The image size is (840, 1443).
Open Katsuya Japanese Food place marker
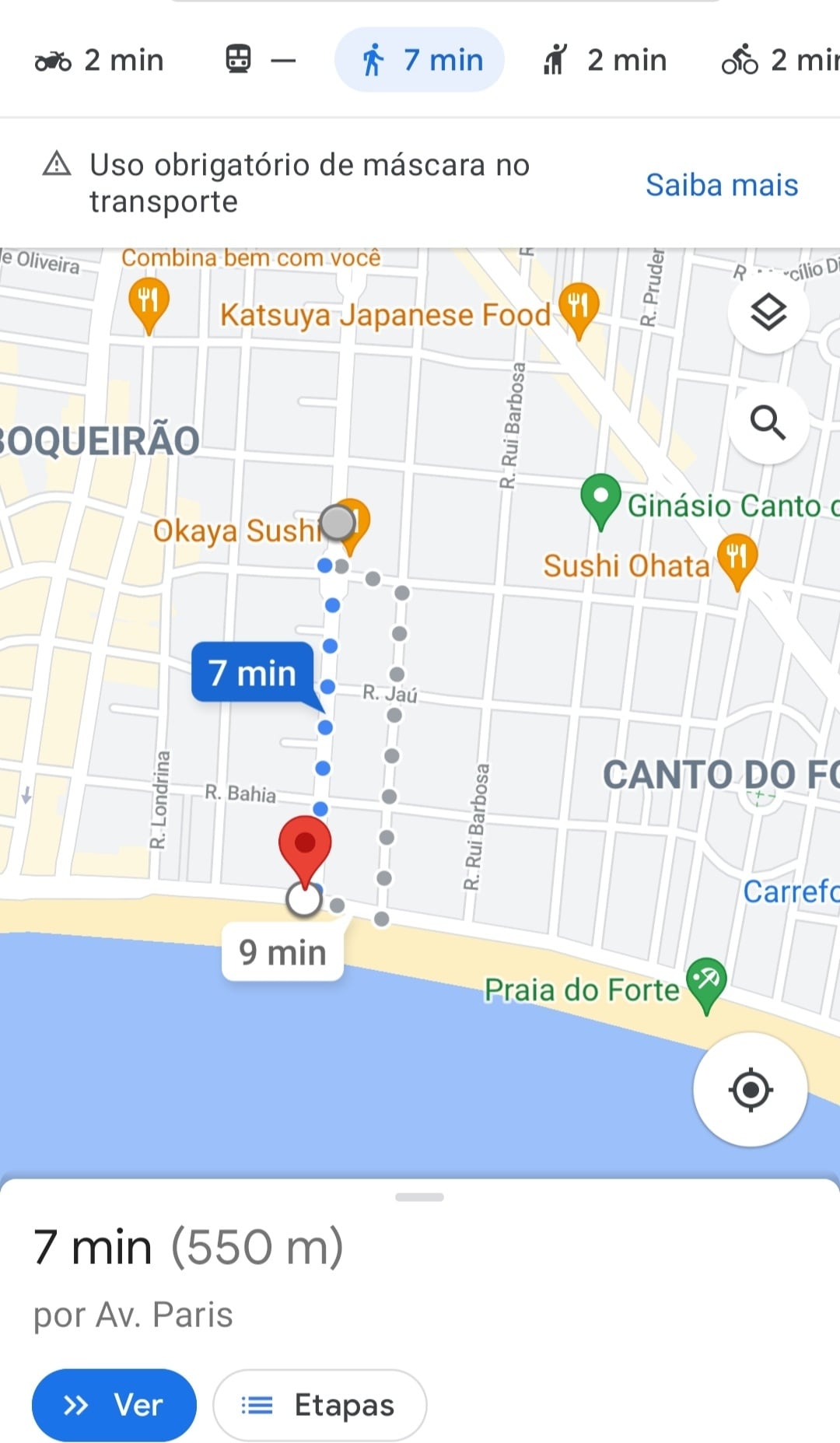click(579, 310)
